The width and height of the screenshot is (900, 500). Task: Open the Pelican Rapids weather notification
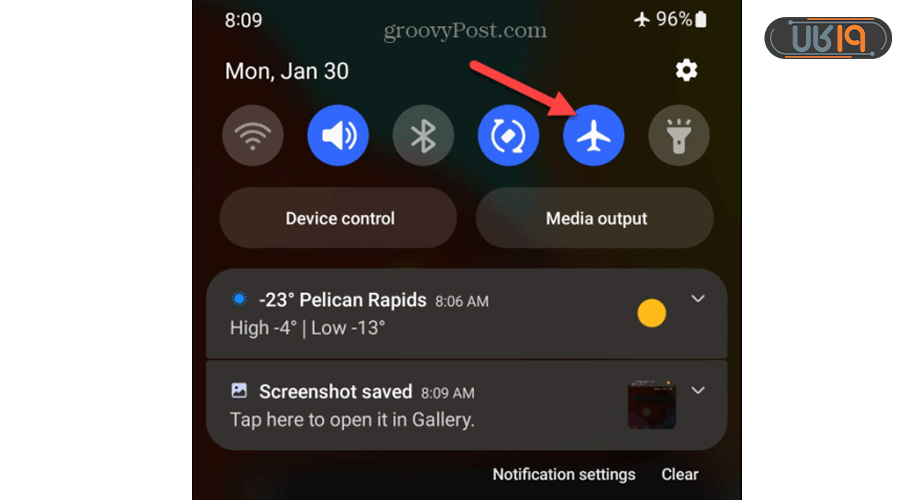pos(420,313)
